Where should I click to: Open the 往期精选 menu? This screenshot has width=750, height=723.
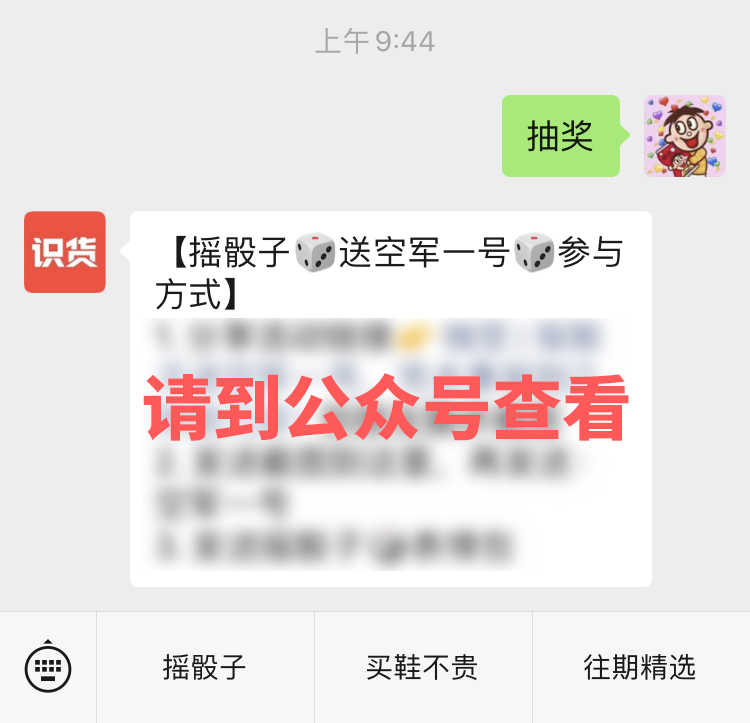640,667
